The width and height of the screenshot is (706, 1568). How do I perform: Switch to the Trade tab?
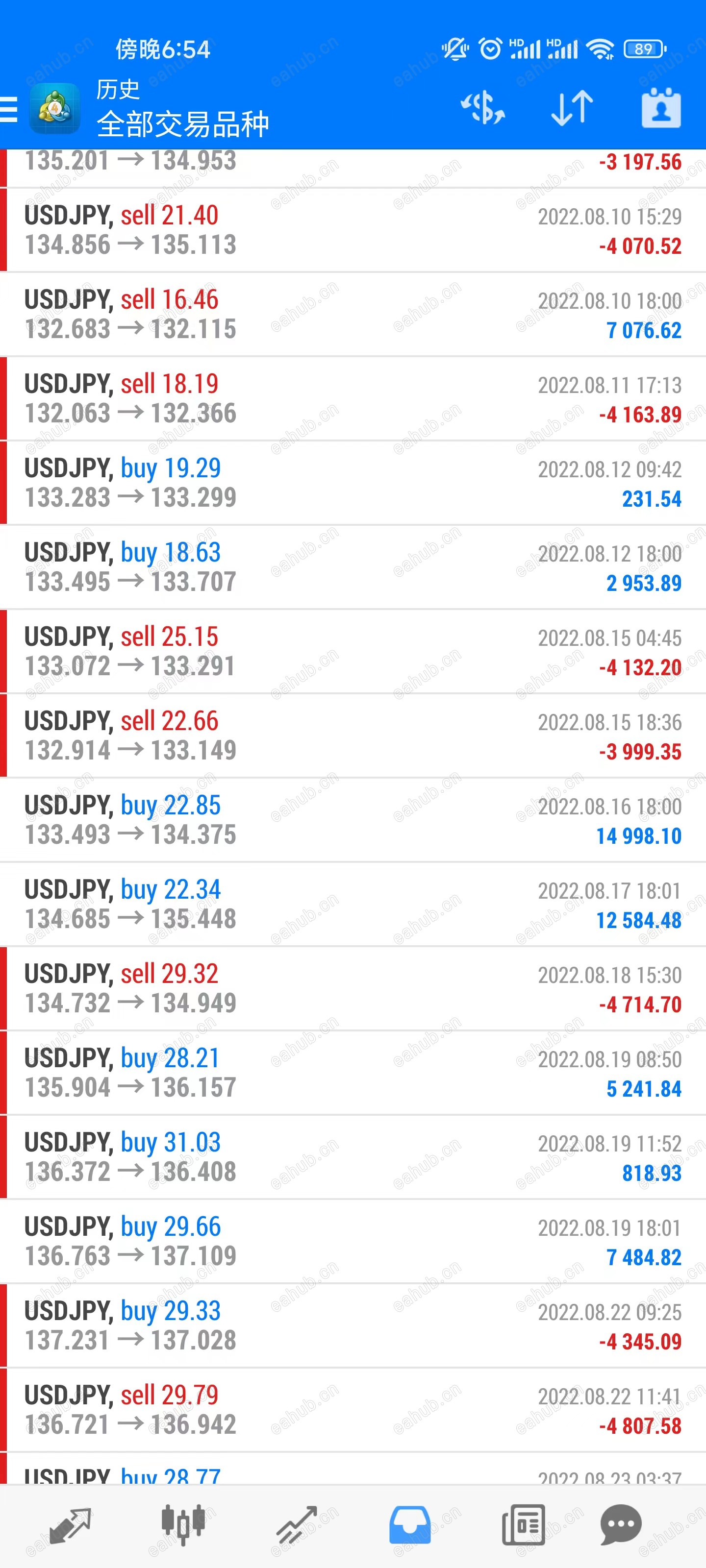pyautogui.click(x=297, y=1525)
